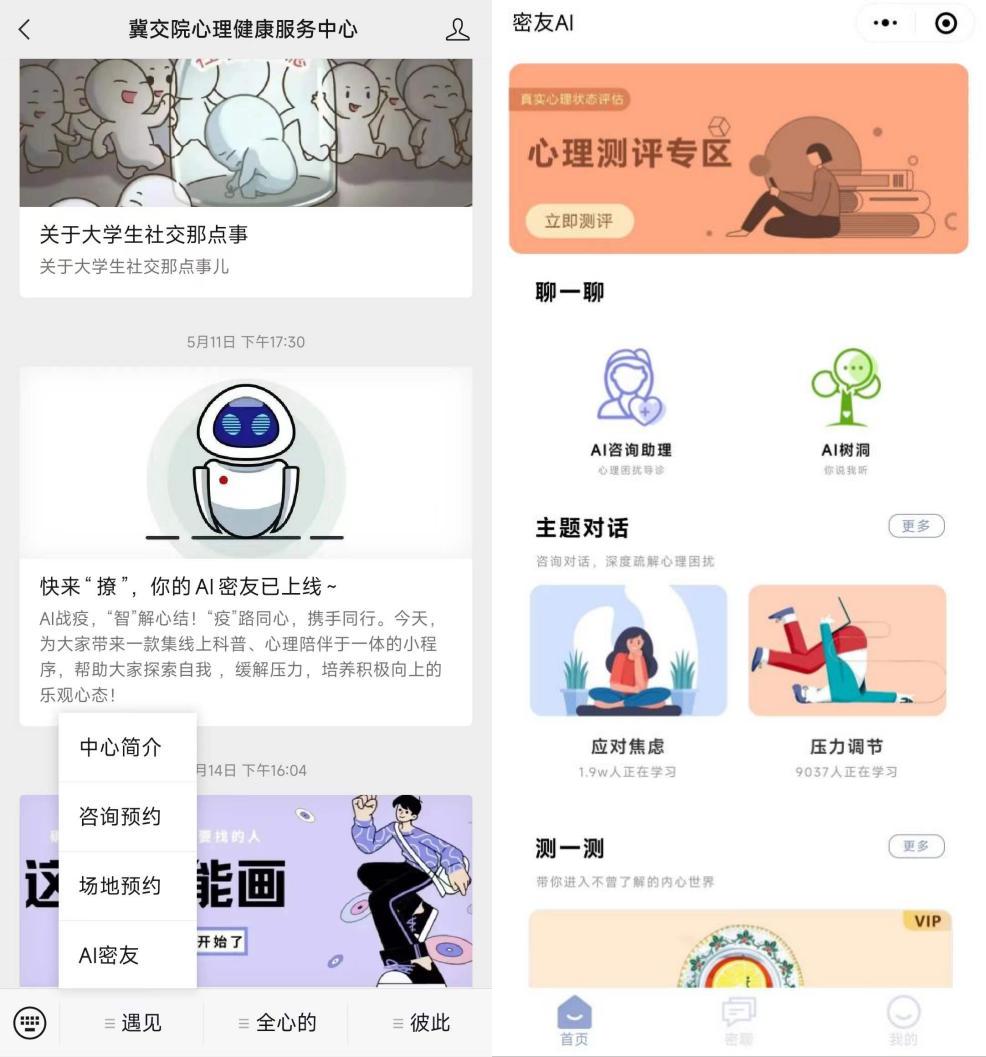Open the account profile icon
The height and width of the screenshot is (1057, 986).
(457, 30)
